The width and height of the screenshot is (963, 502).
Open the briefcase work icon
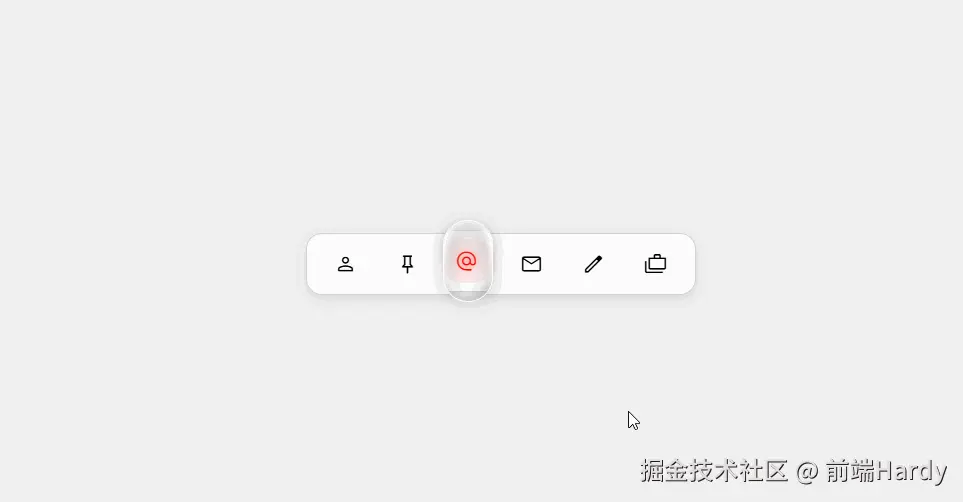(655, 264)
